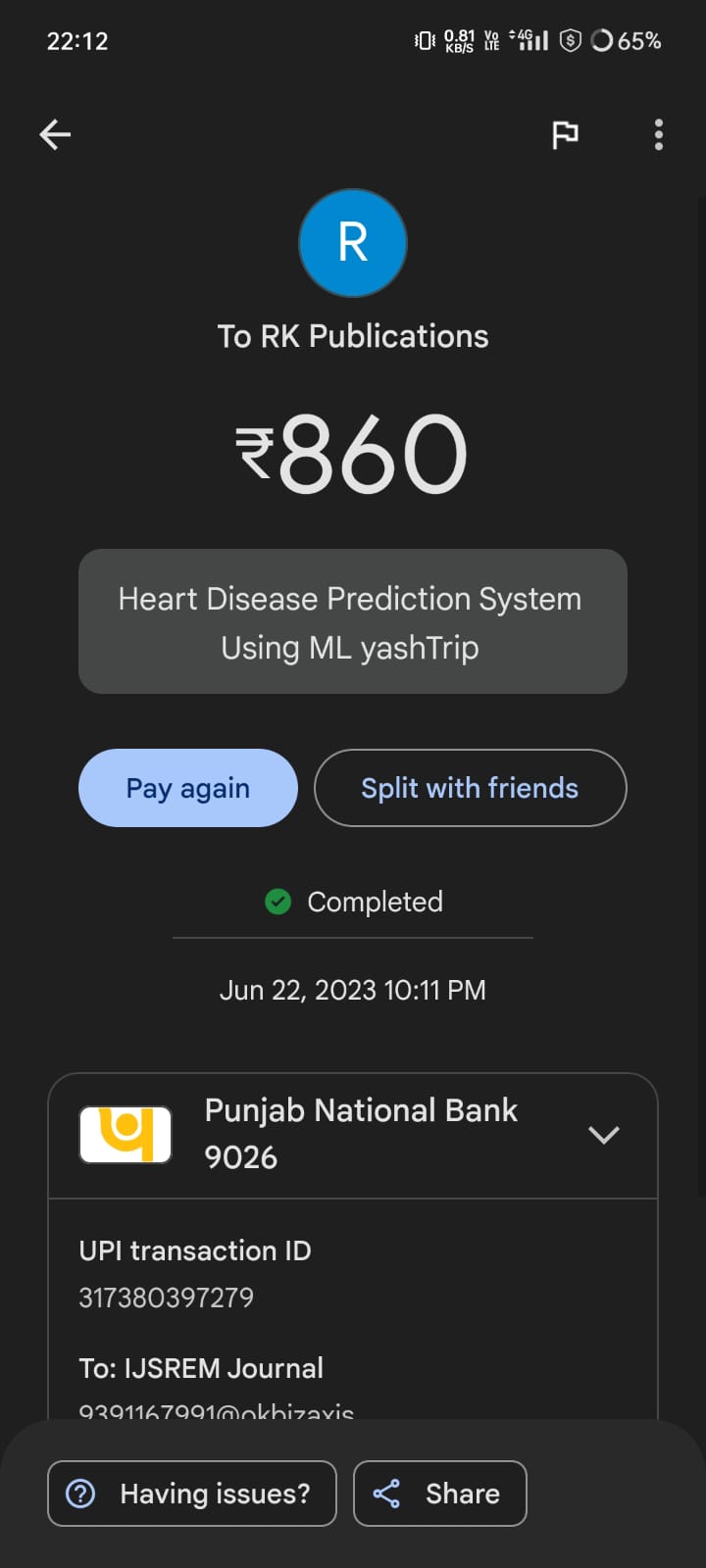706x1568 pixels.
Task: Tap the report flag icon
Action: coord(565,134)
